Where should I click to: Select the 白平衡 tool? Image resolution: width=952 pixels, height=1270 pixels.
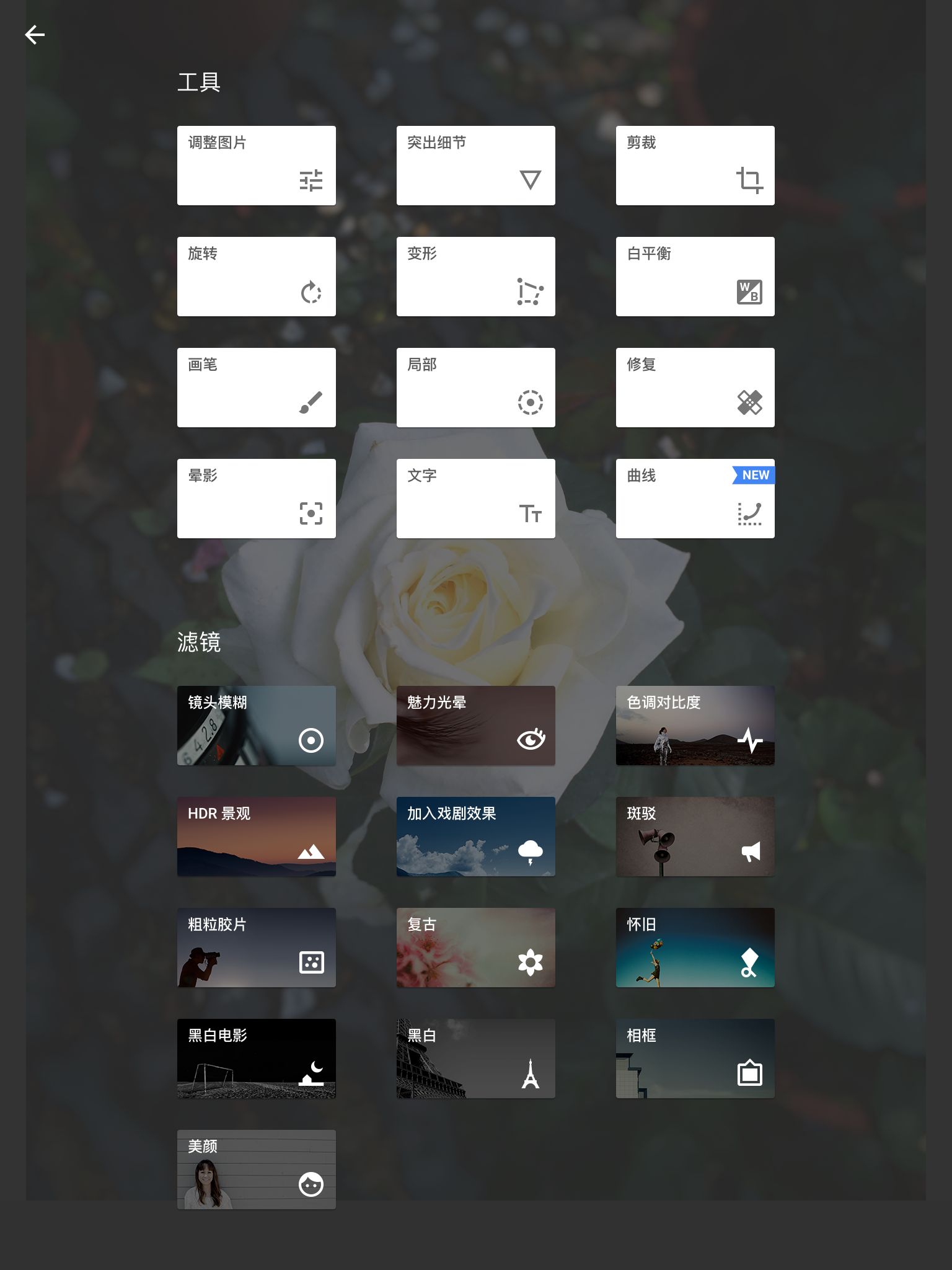pos(695,277)
